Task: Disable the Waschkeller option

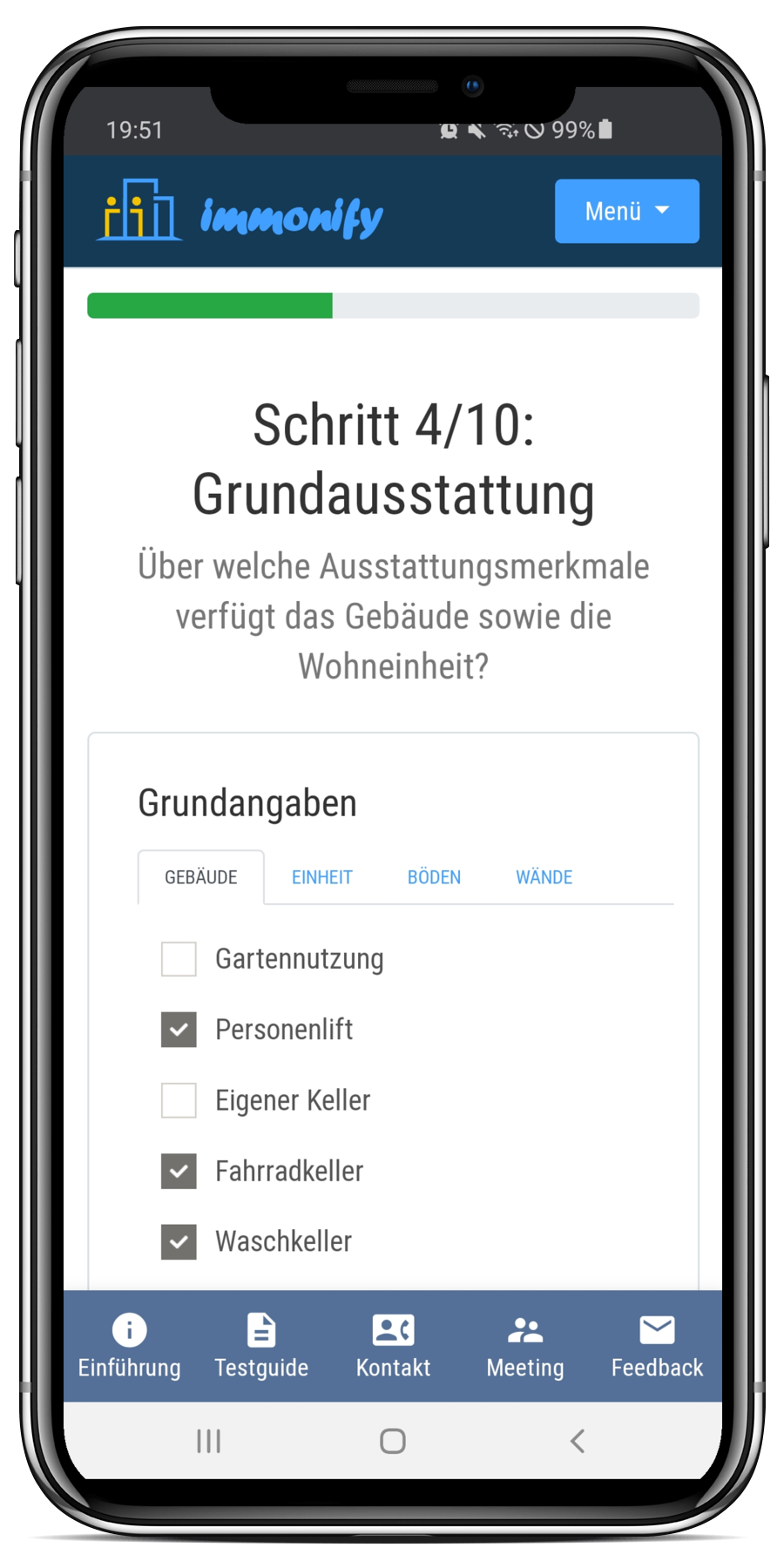Action: 179,1242
